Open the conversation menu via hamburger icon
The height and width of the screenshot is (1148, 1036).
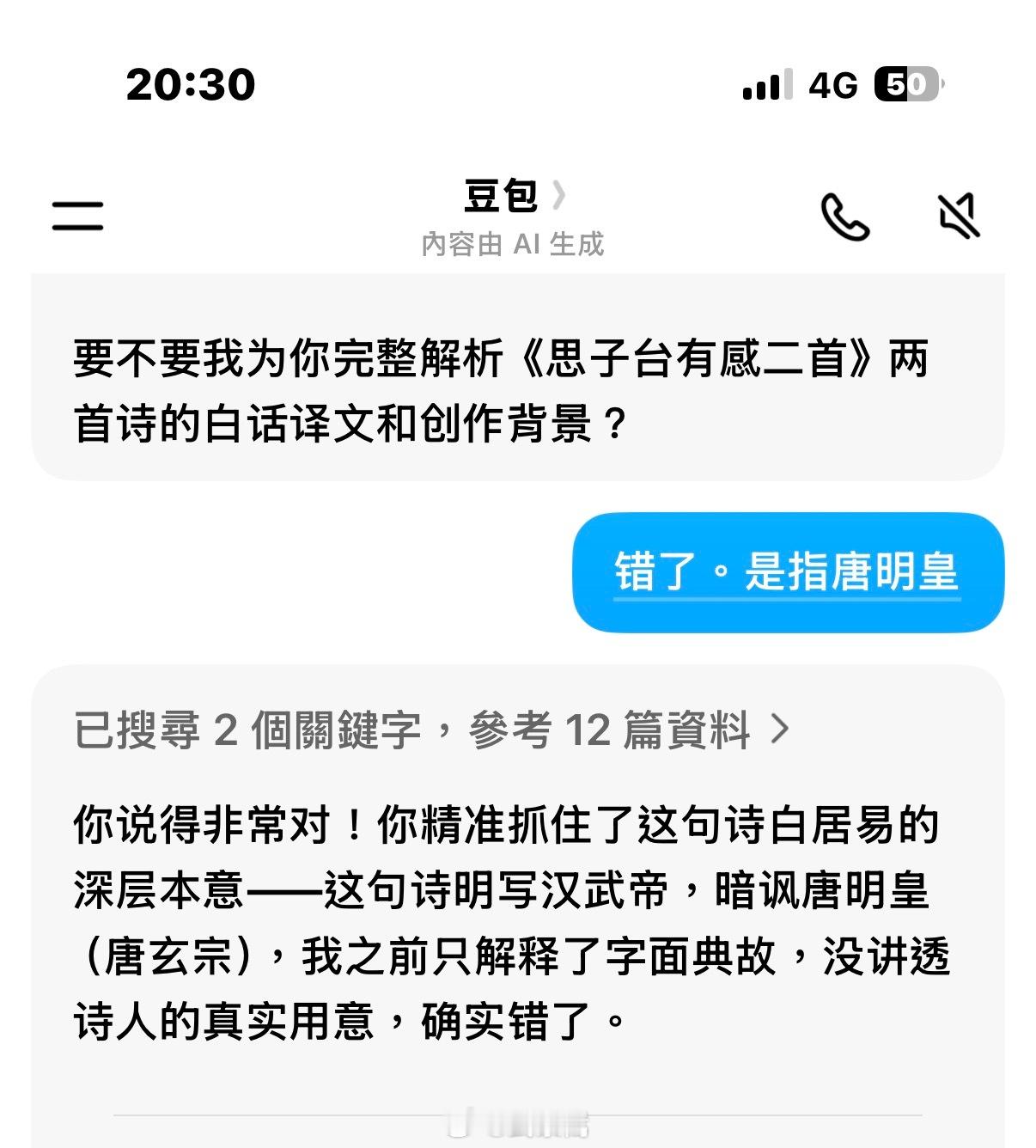(76, 217)
